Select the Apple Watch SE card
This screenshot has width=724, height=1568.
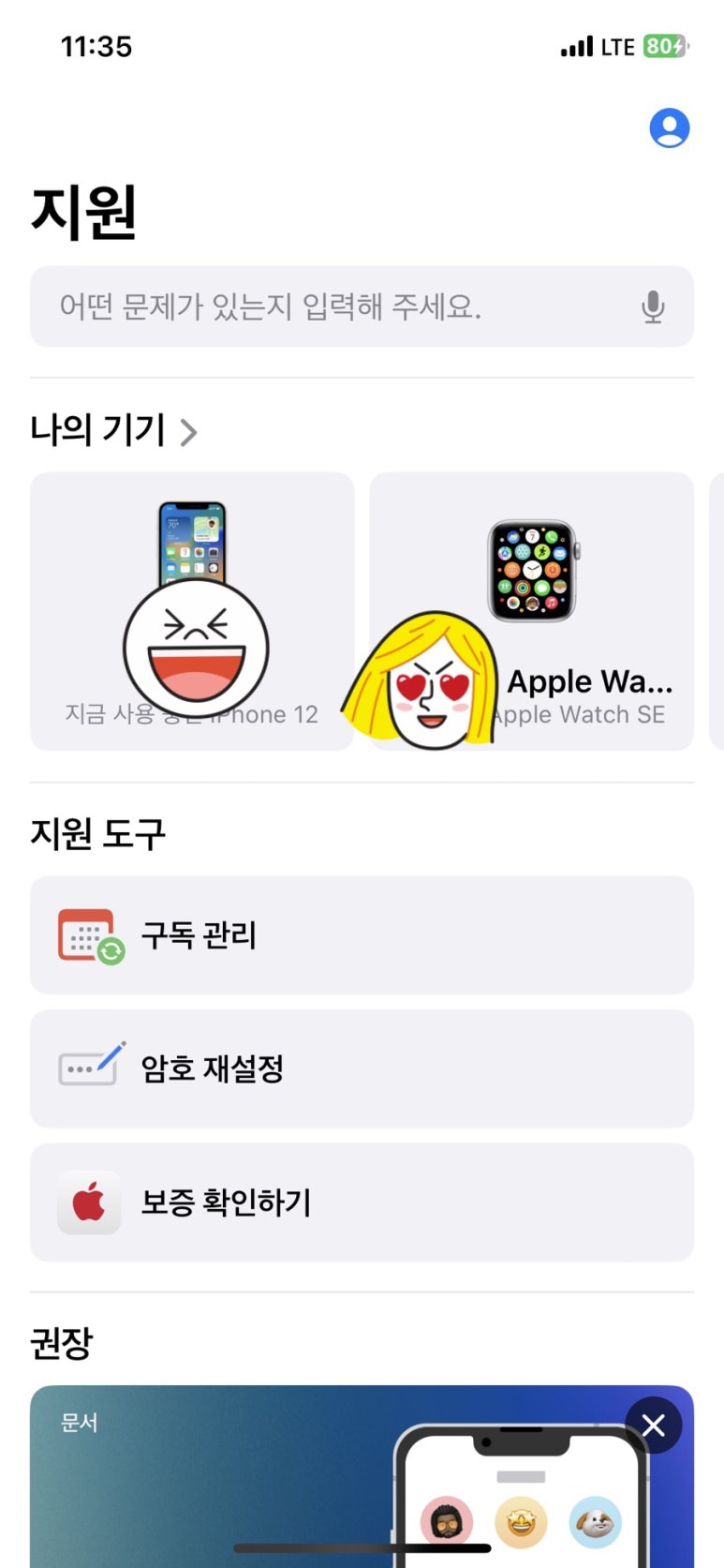point(531,611)
